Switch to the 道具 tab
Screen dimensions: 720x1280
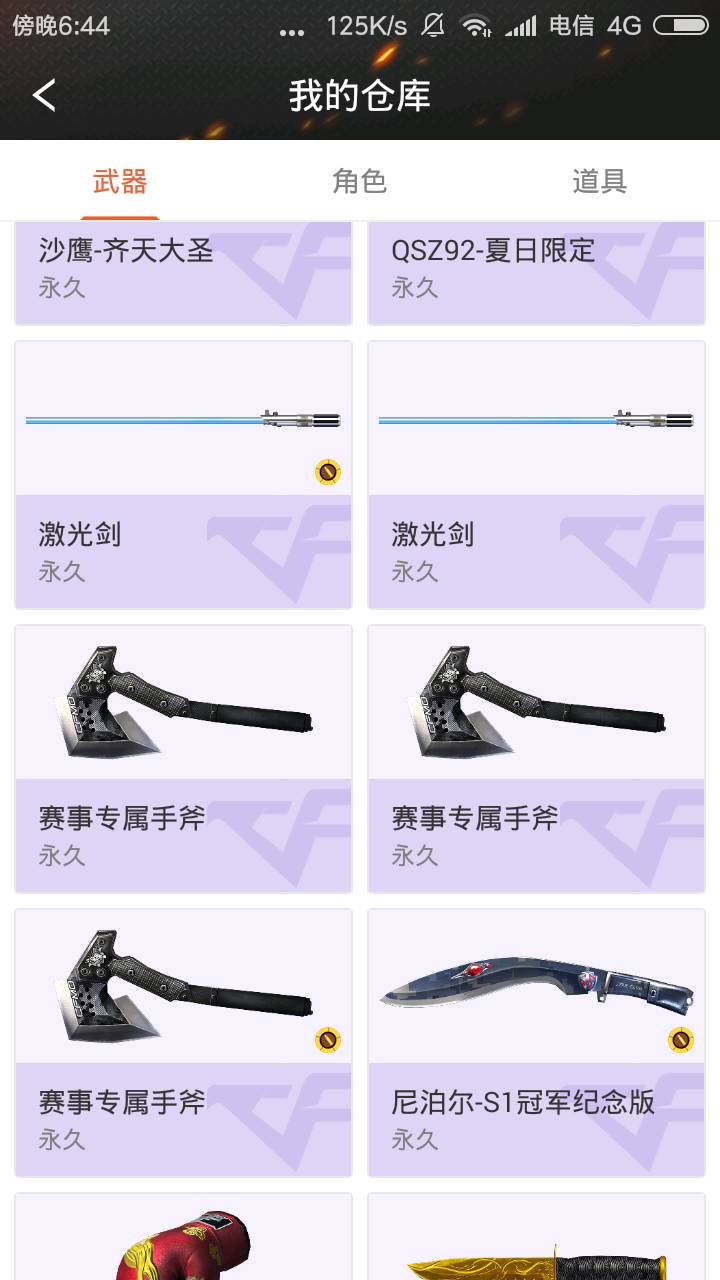(x=599, y=182)
